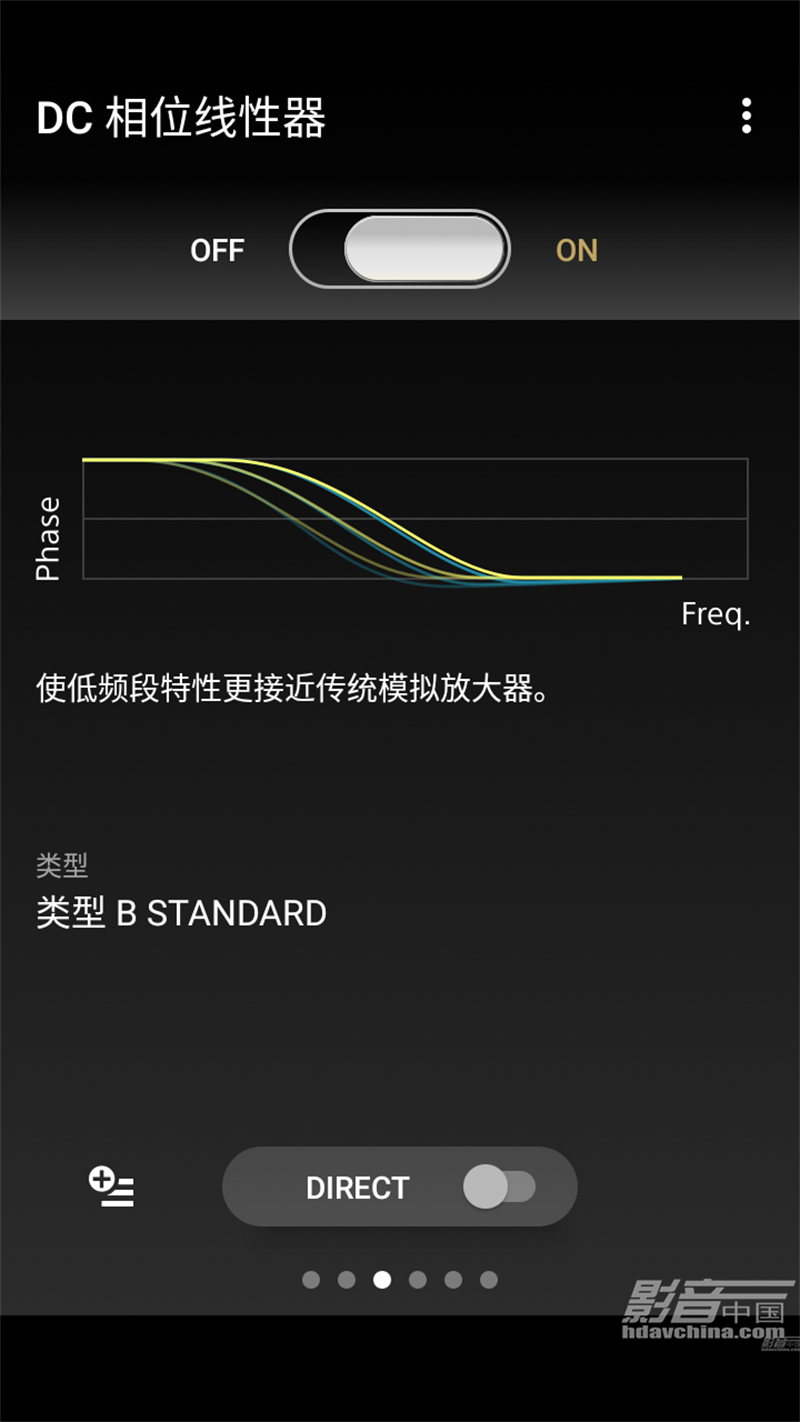Toggle the DIRECT switch
The width and height of the screenshot is (800, 1422).
499,1187
